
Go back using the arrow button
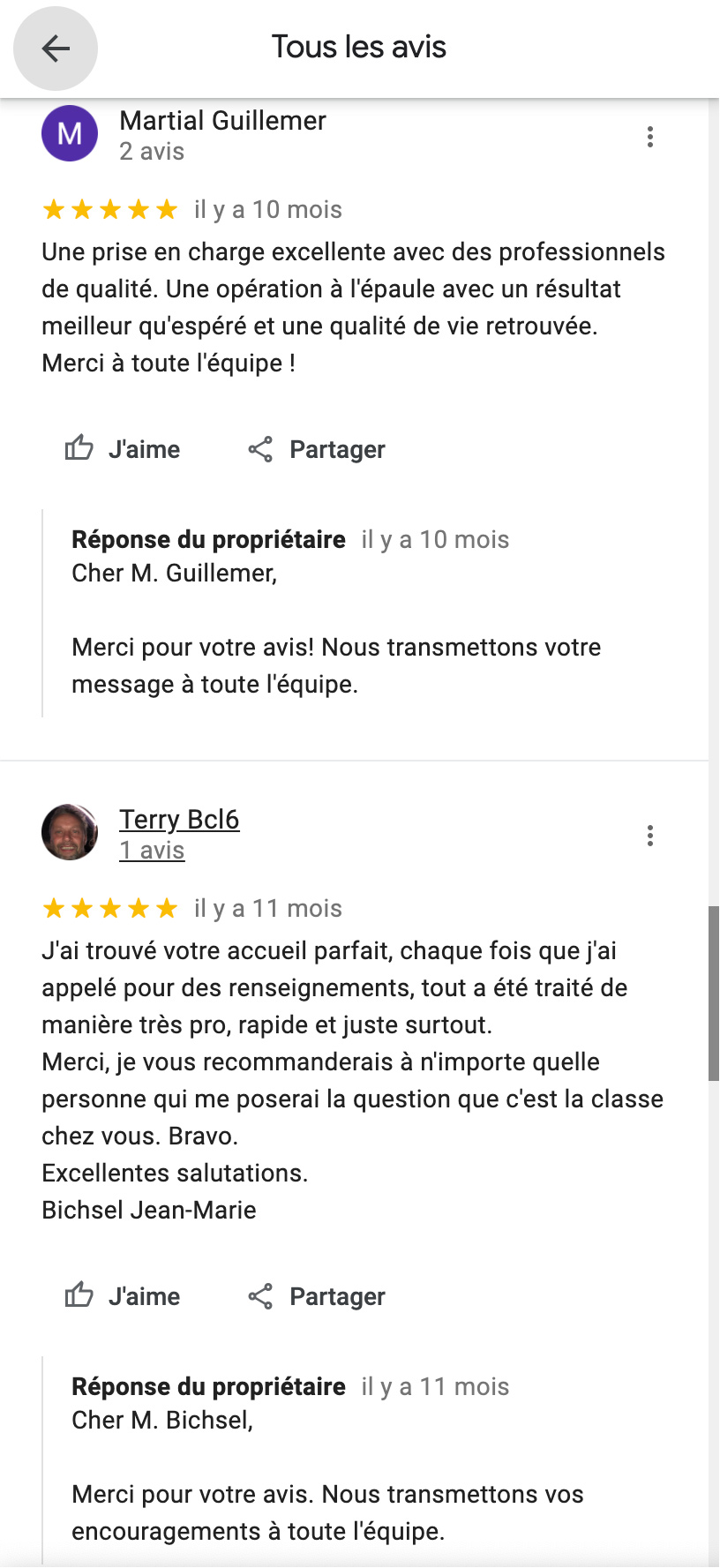coord(56,49)
